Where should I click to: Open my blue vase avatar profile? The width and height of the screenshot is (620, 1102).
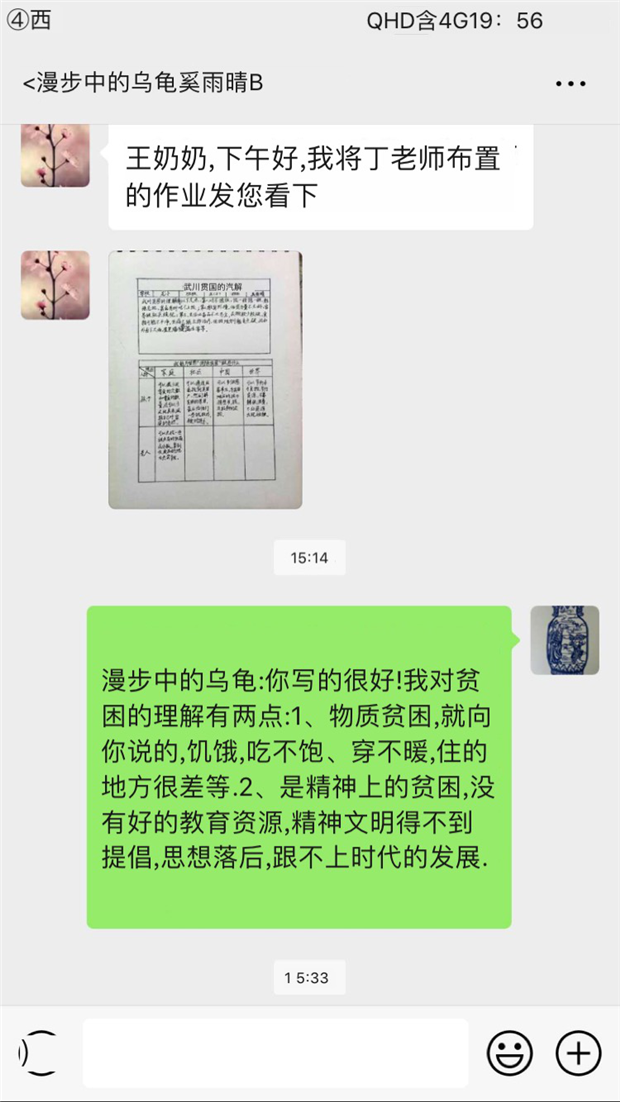point(564,640)
